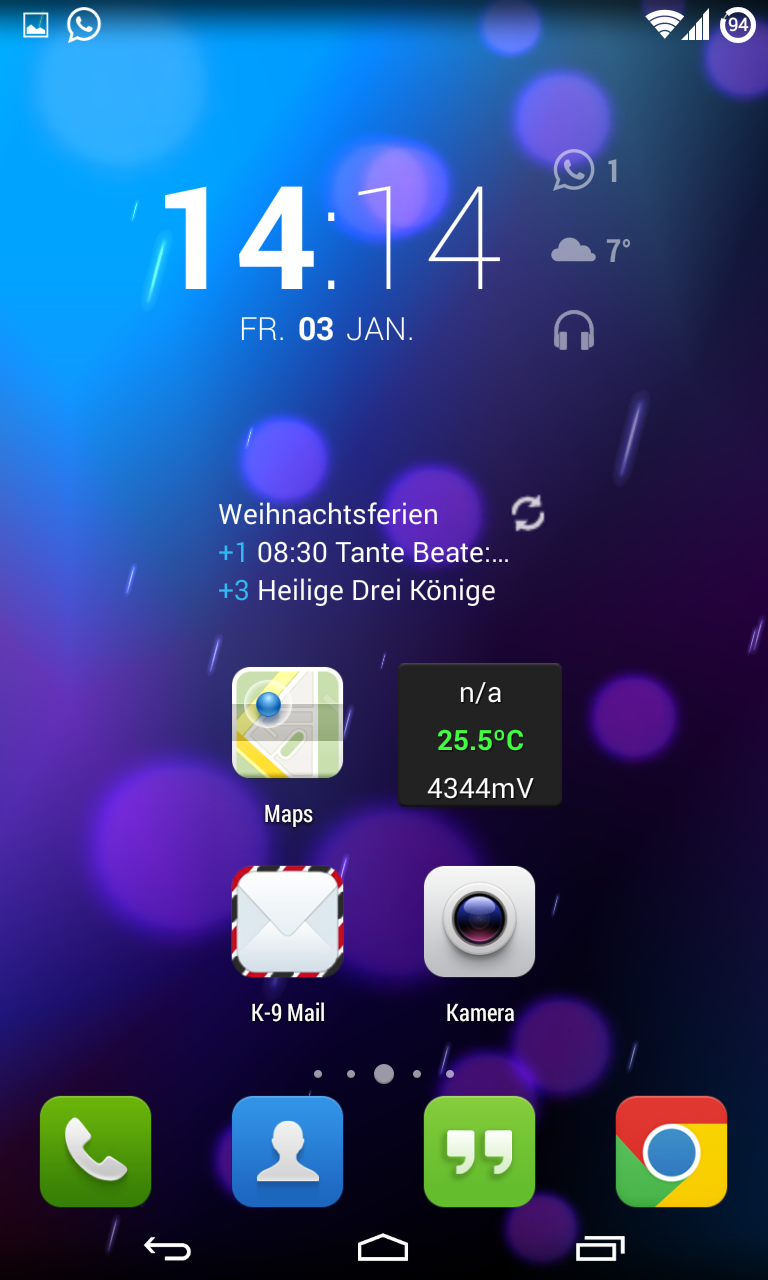768x1280 pixels.
Task: Open the Kamera app
Action: (x=480, y=921)
